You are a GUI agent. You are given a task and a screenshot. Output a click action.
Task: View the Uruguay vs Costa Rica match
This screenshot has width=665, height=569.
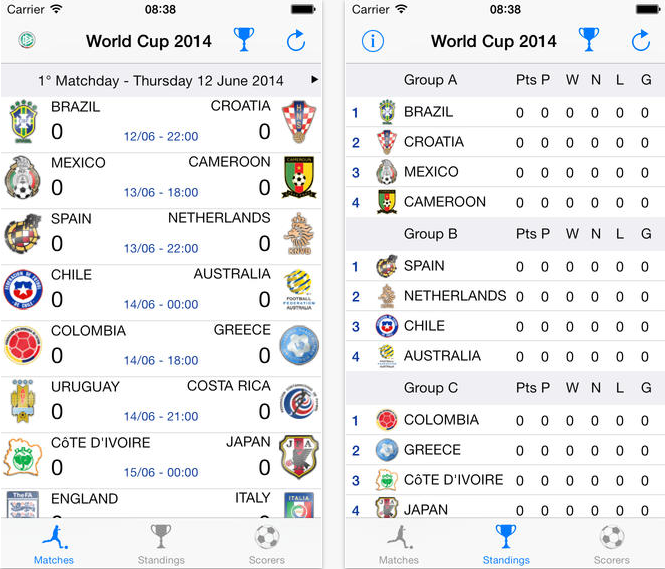pyautogui.click(x=161, y=401)
